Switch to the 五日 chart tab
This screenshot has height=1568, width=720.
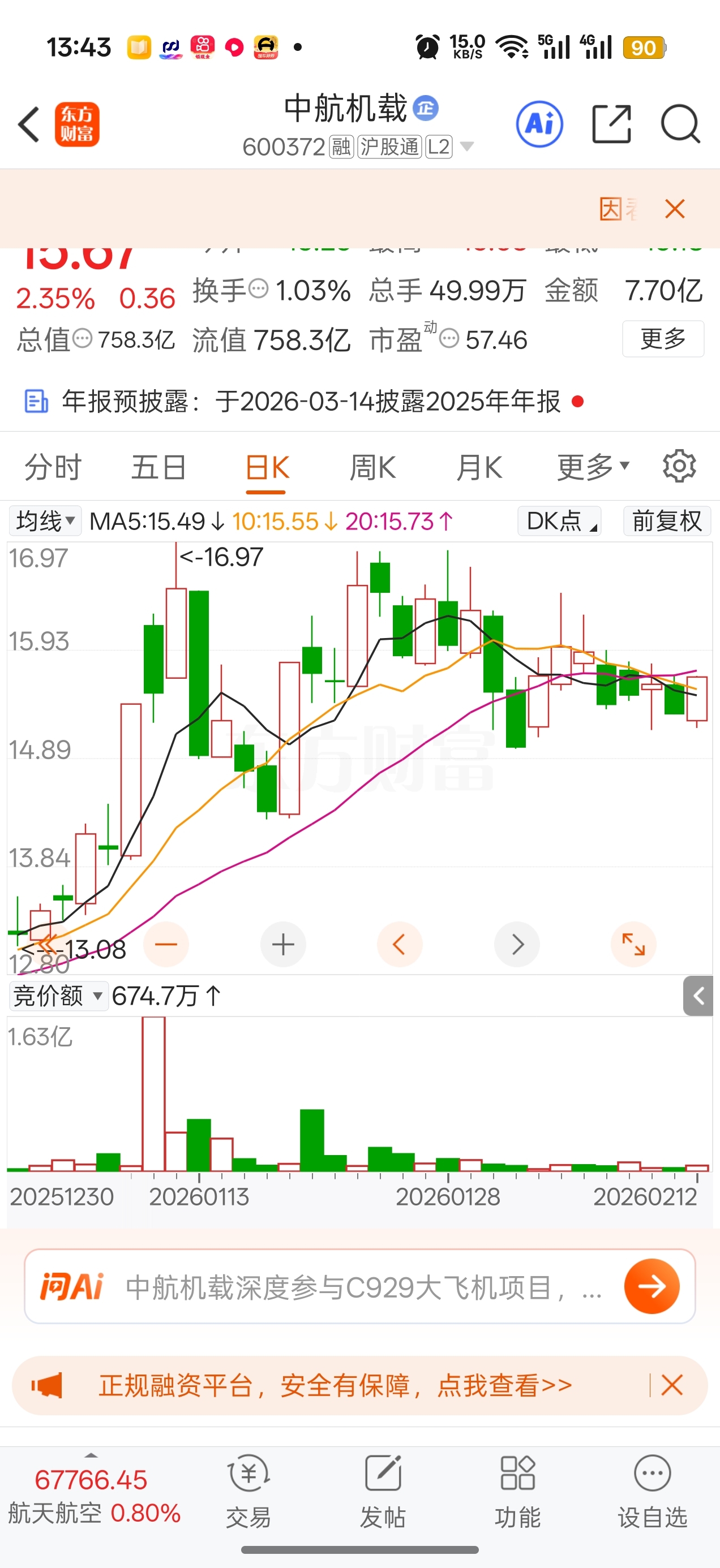[x=159, y=467]
